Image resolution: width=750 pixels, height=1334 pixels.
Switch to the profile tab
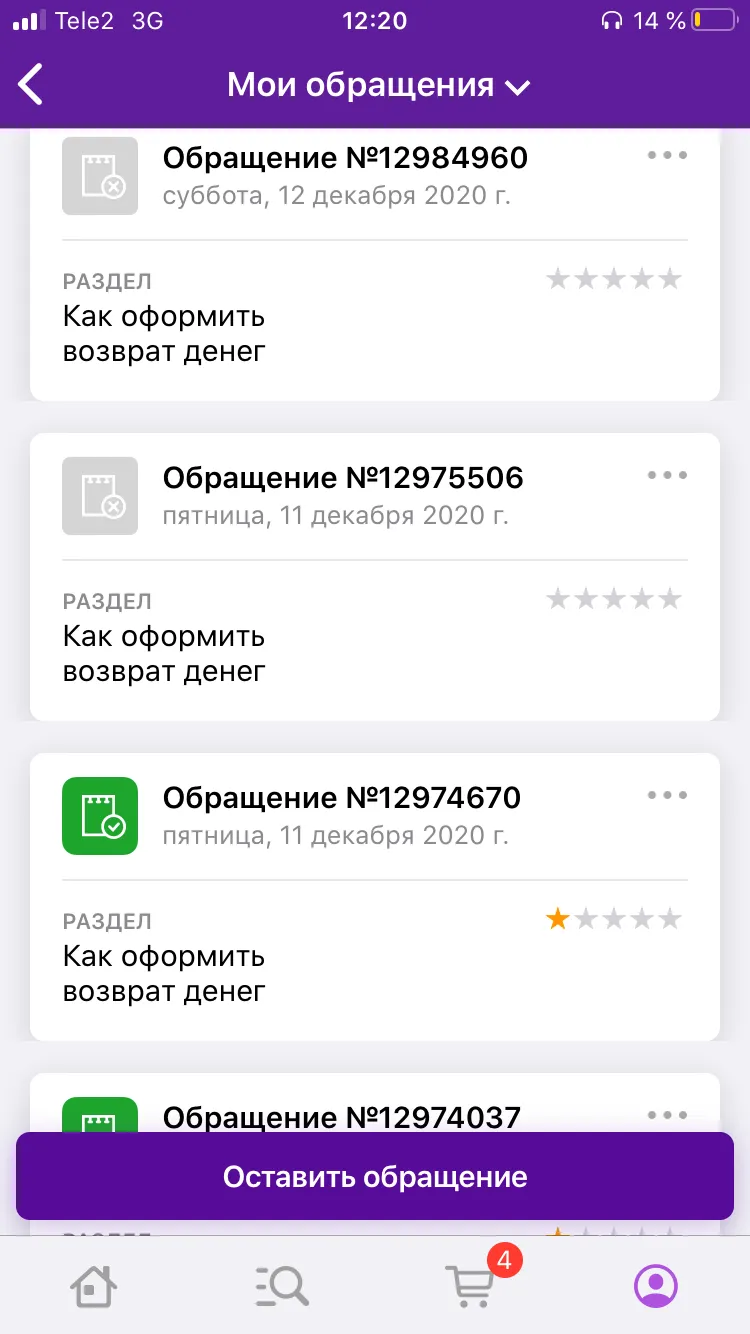656,1285
